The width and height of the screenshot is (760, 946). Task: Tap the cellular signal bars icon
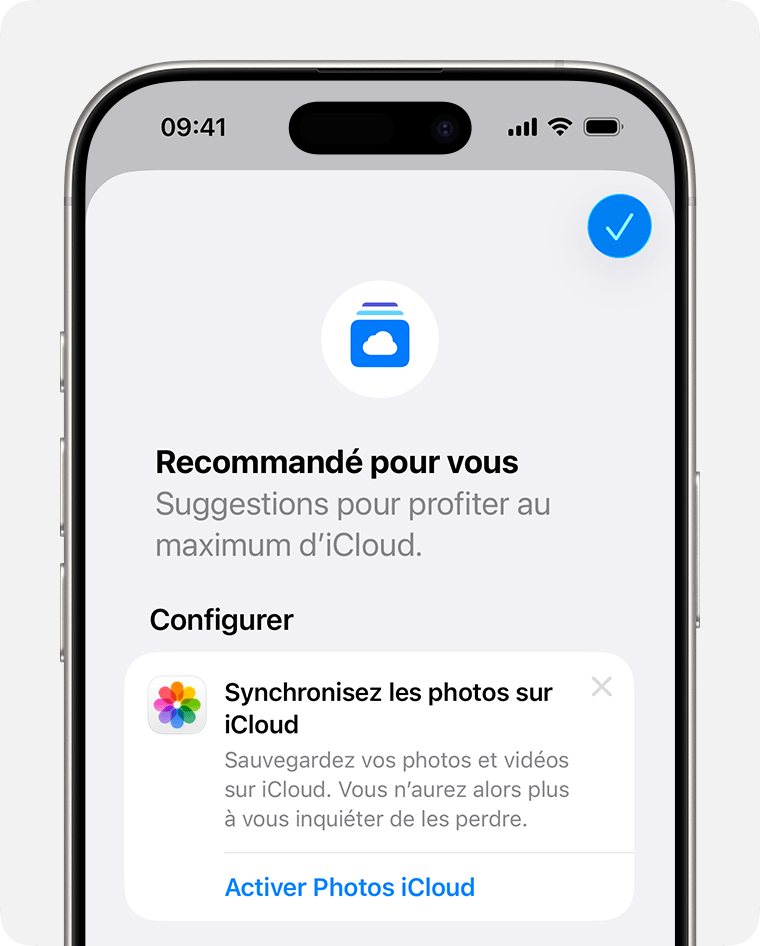[522, 127]
